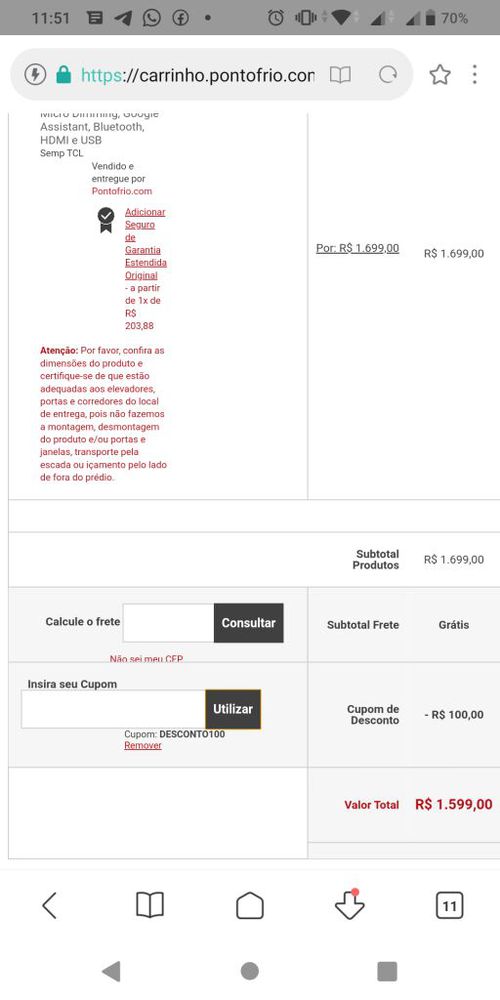Reload the page
This screenshot has height=1000, width=500.
tap(388, 75)
